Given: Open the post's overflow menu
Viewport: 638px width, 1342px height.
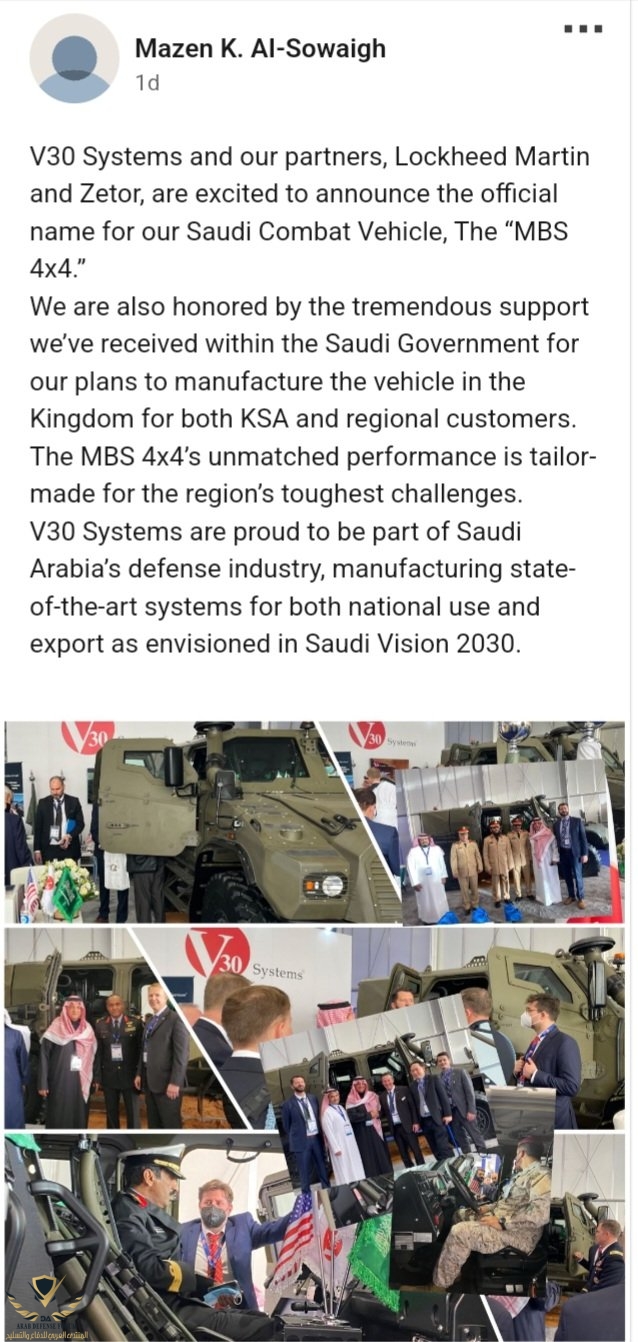Looking at the screenshot, I should pos(583,29).
